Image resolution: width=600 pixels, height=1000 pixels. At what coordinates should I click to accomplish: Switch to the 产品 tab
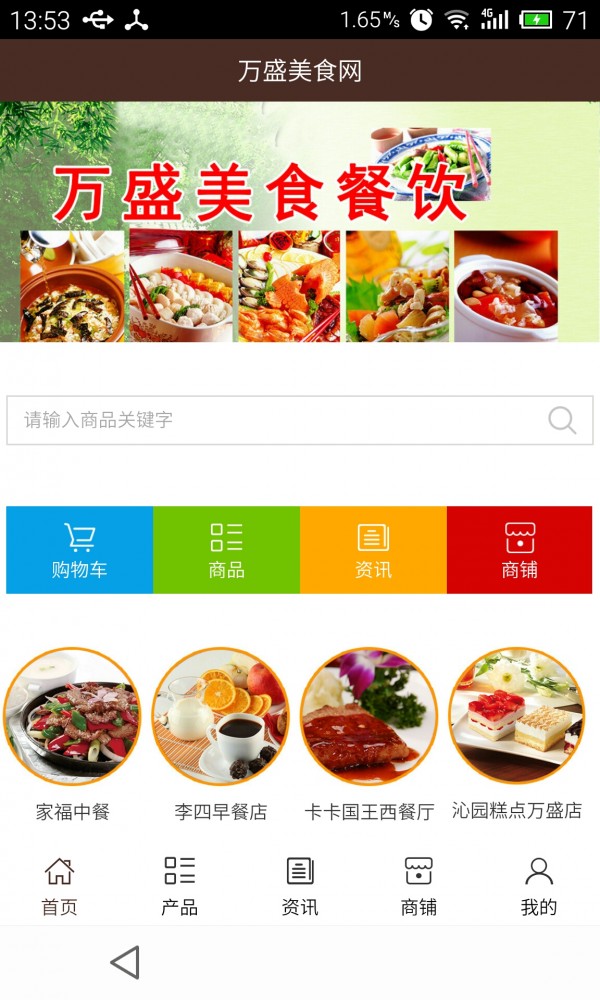(180, 886)
